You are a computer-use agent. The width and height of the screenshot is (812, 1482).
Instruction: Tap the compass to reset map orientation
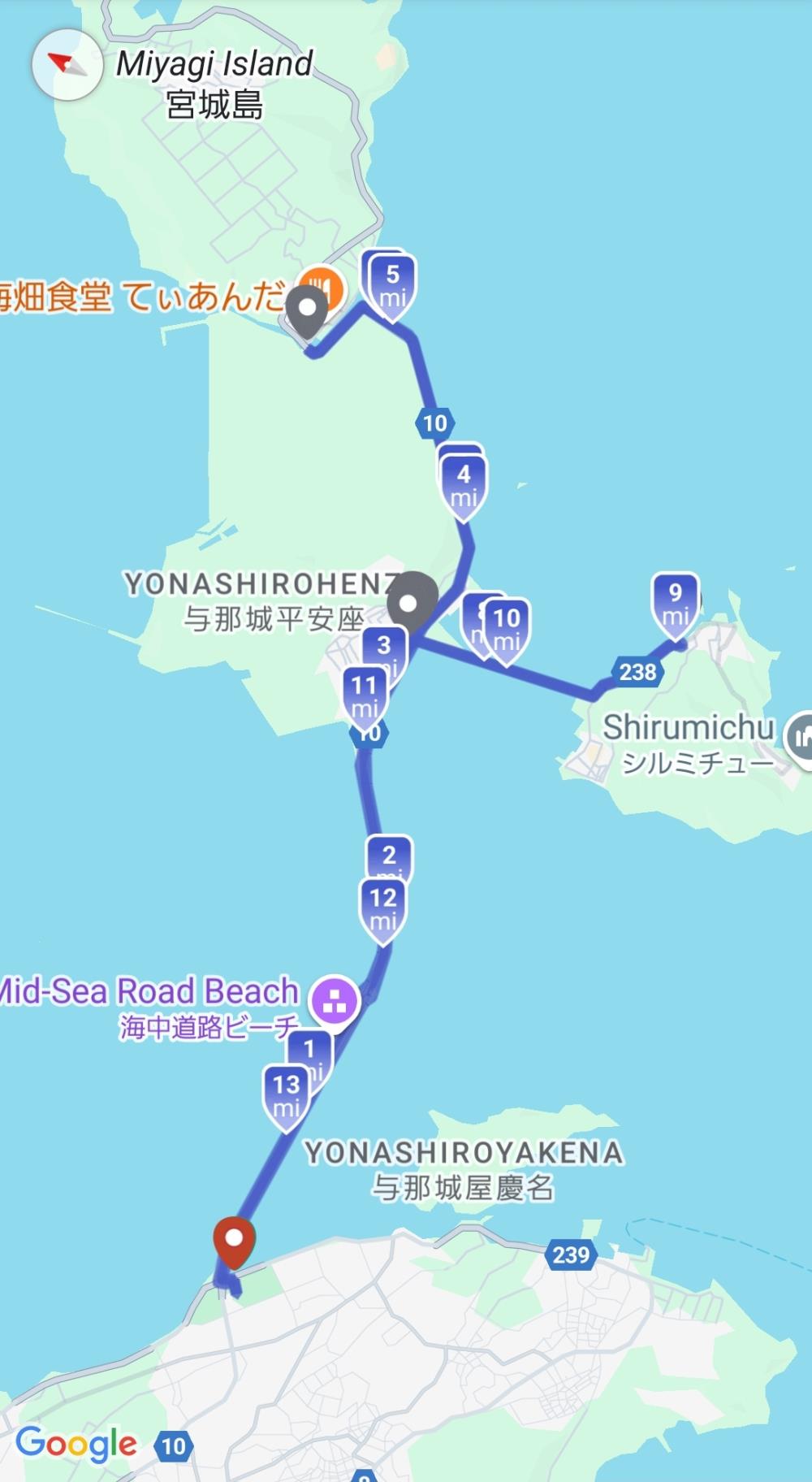67,64
